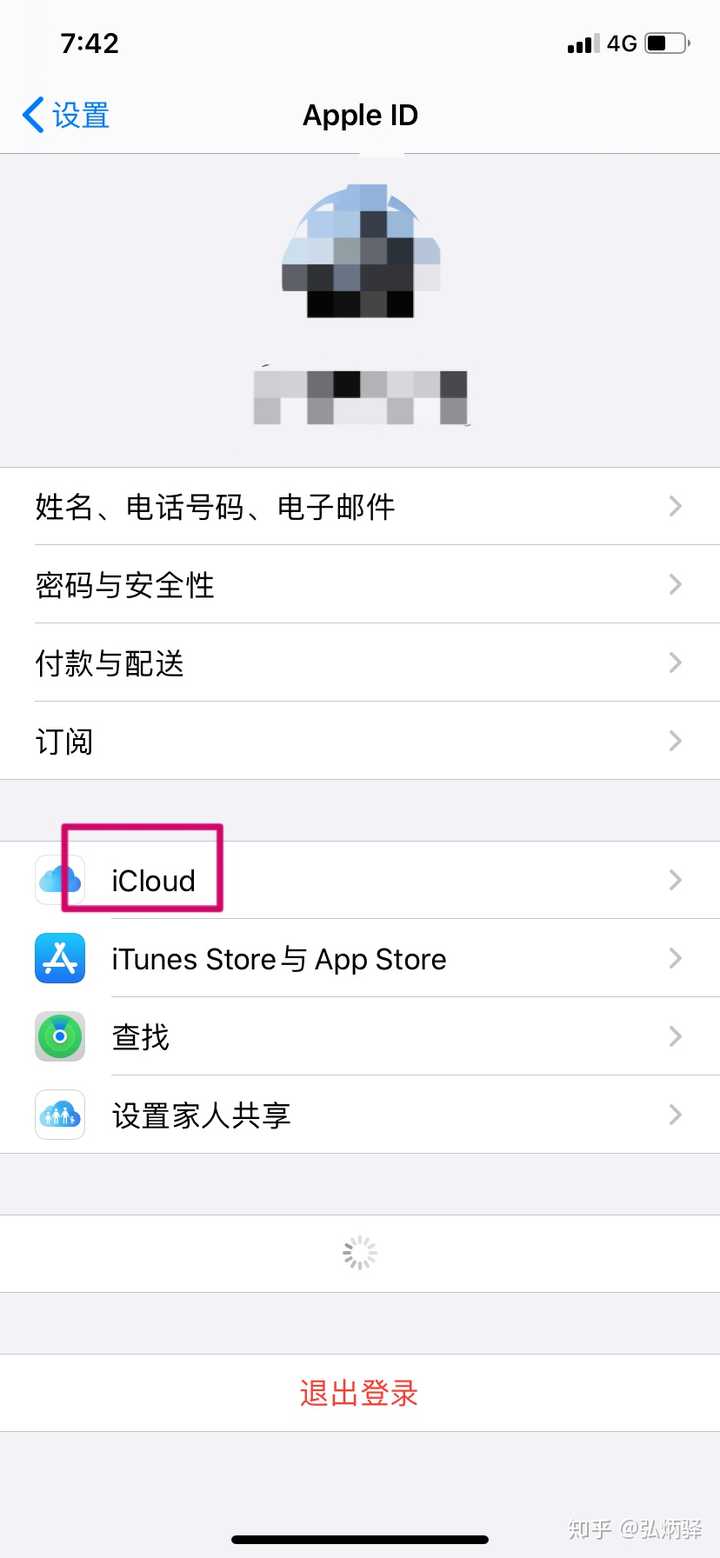Open 密码与安全性 row
The height and width of the screenshot is (1558, 720).
360,585
